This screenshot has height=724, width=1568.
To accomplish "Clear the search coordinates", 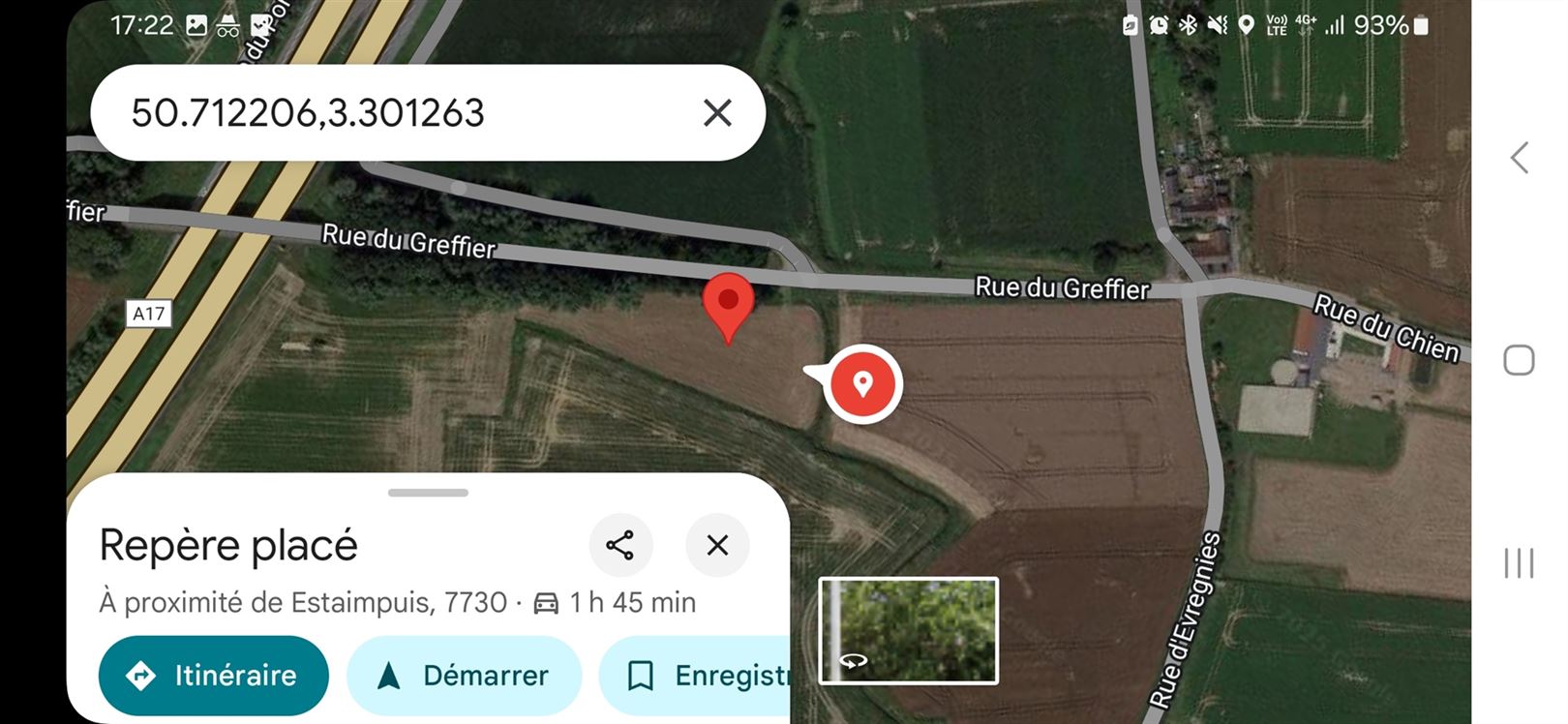I will point(717,113).
